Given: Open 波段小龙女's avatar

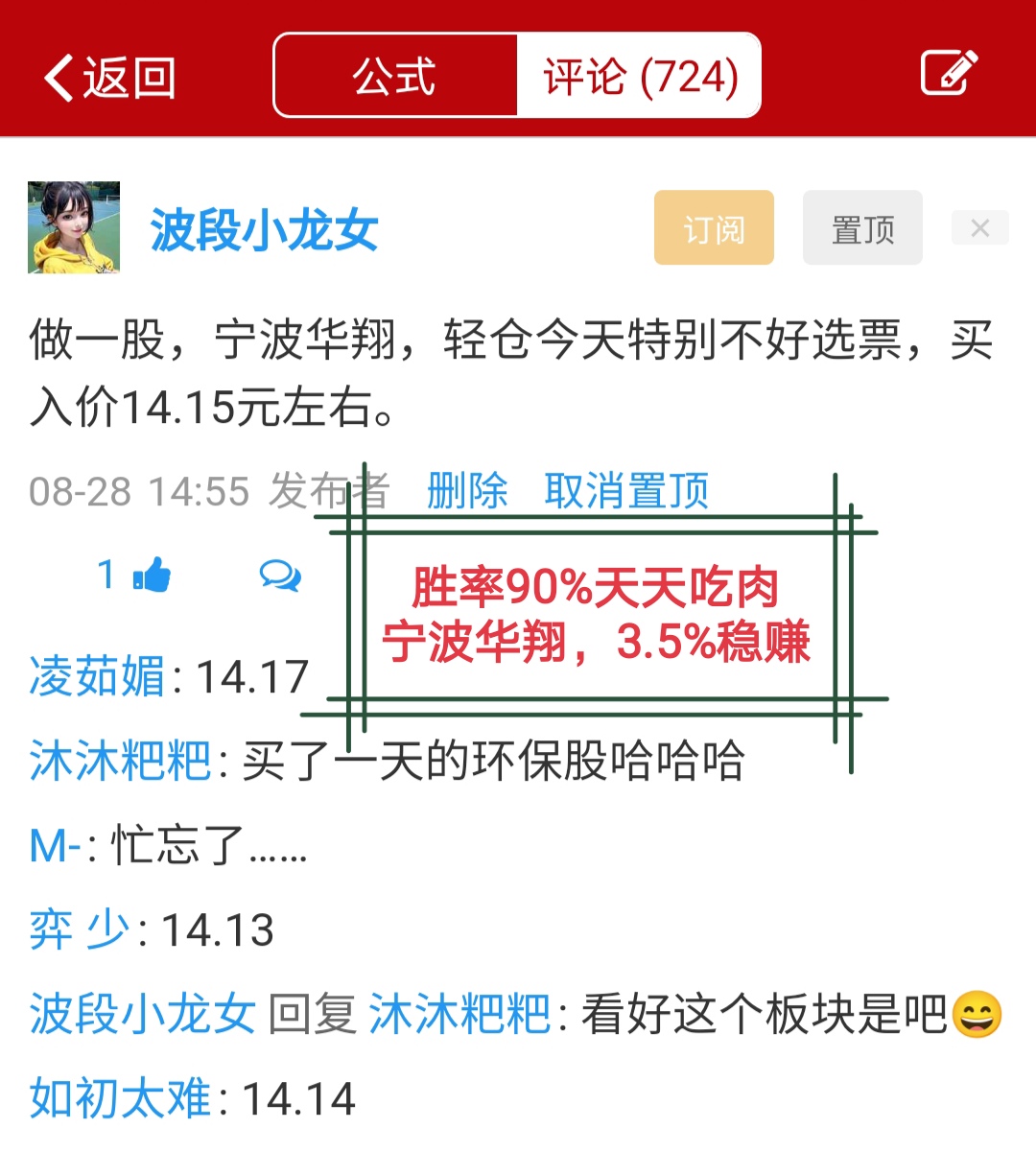Looking at the screenshot, I should pyautogui.click(x=74, y=227).
